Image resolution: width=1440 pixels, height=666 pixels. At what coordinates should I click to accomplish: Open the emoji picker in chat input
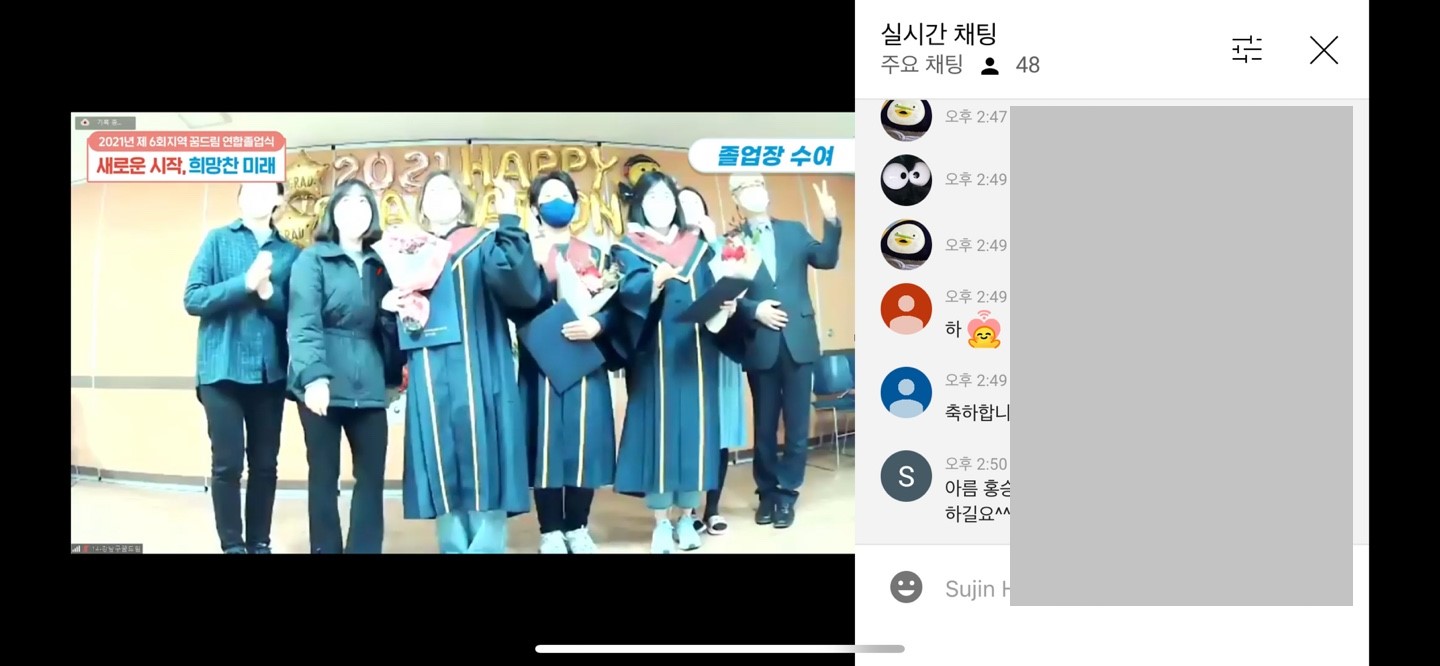tap(906, 587)
